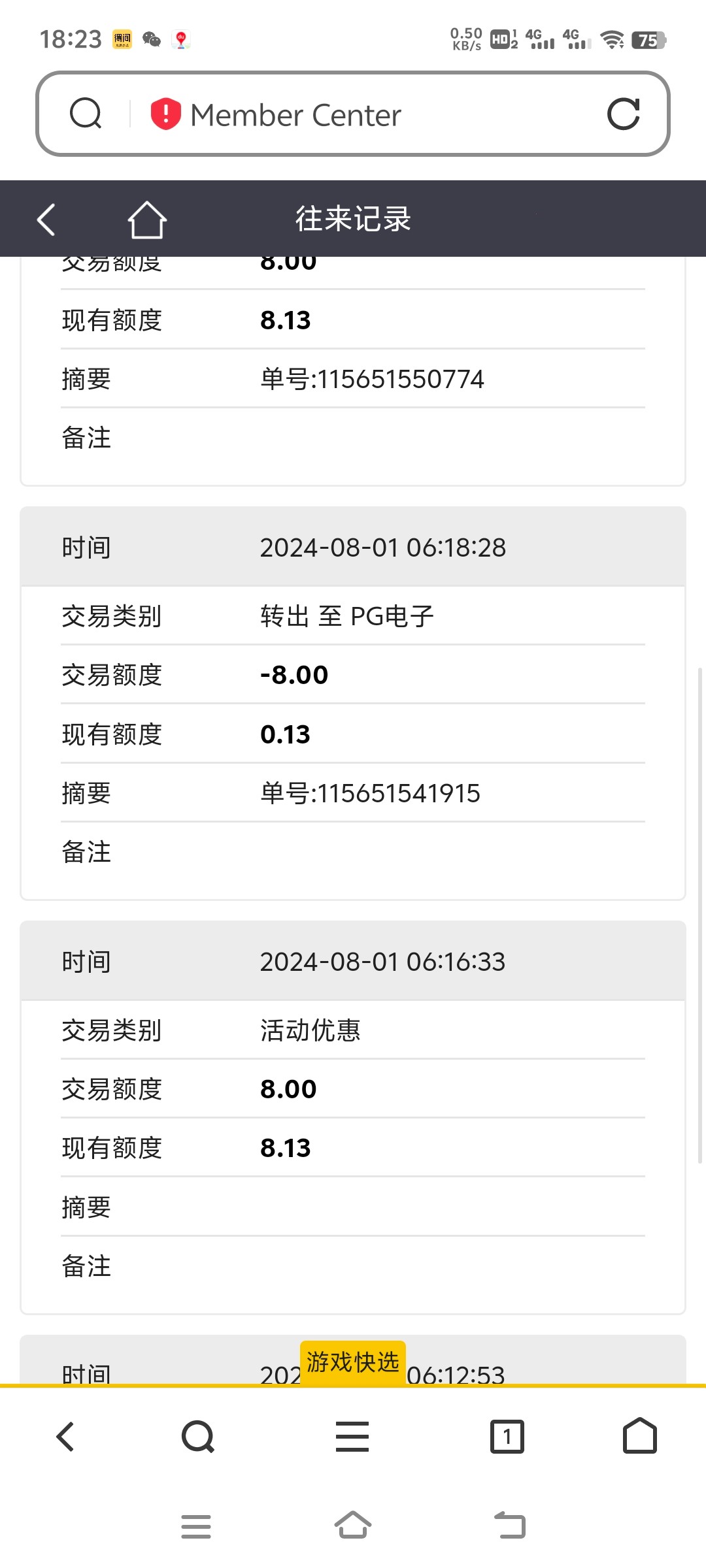This screenshot has width=706, height=1568.
Task: Open the browser menu with three lines
Action: pyautogui.click(x=352, y=1437)
